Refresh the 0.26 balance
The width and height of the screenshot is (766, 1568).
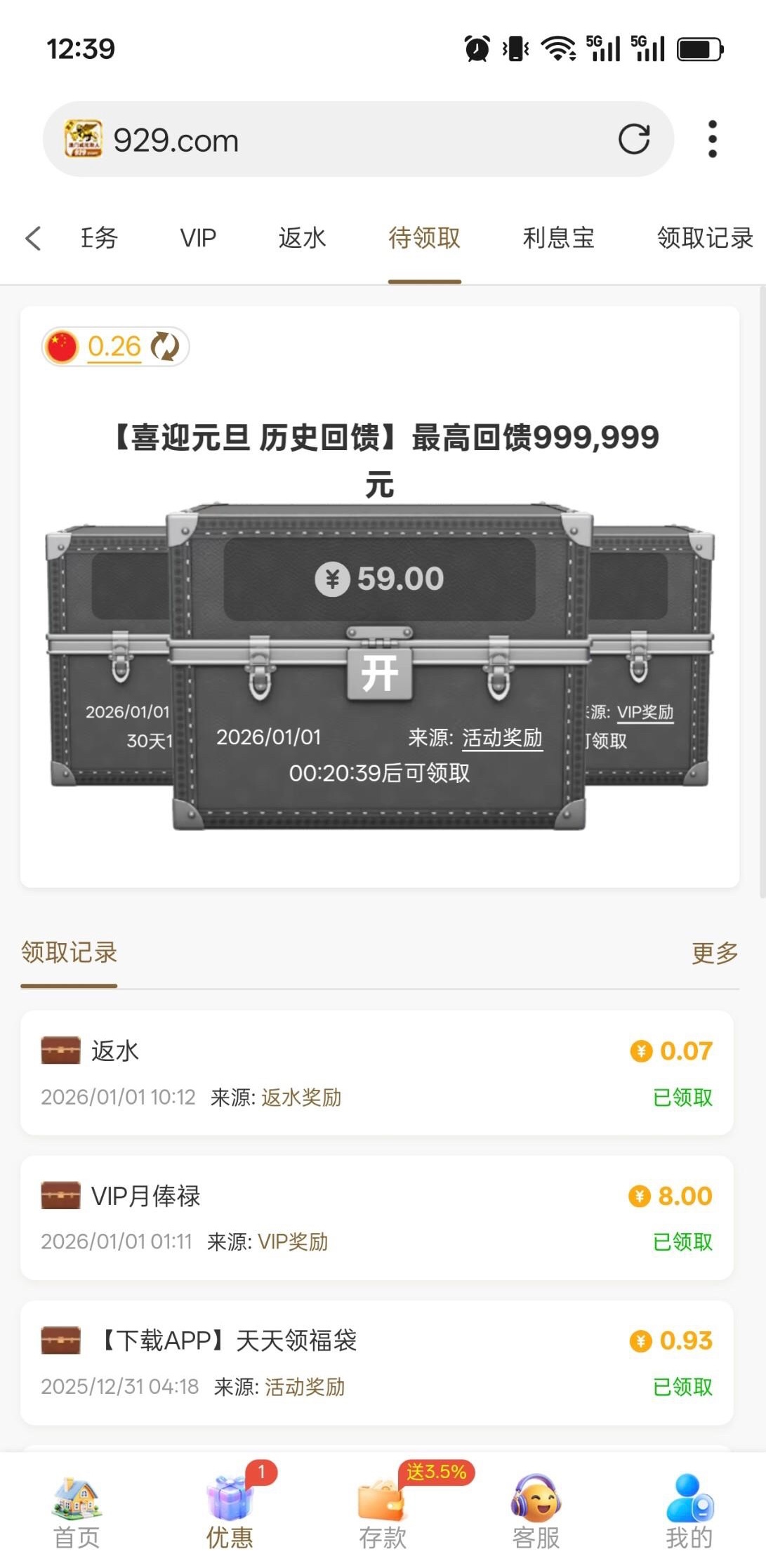(x=166, y=346)
